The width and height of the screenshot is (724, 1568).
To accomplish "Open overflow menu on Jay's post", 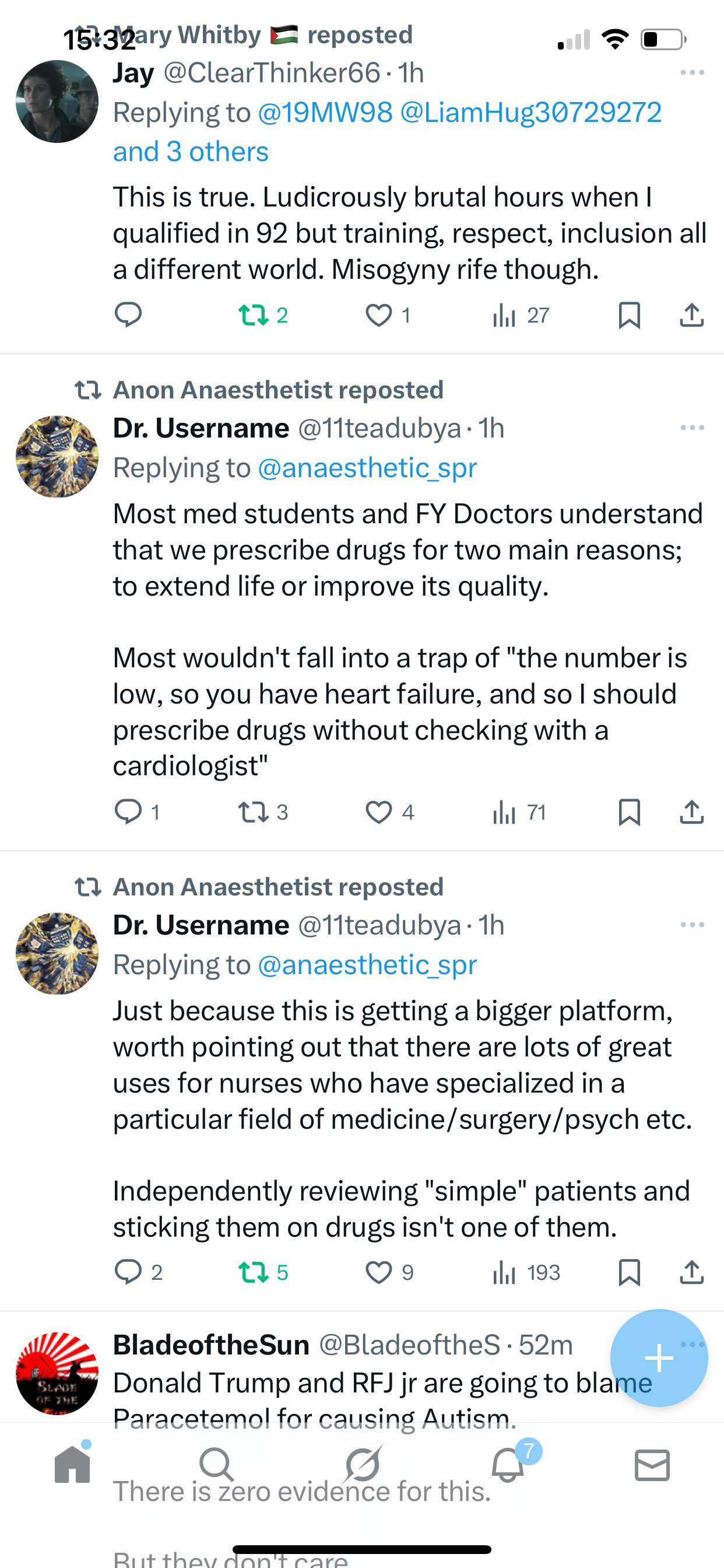I will pyautogui.click(x=693, y=73).
